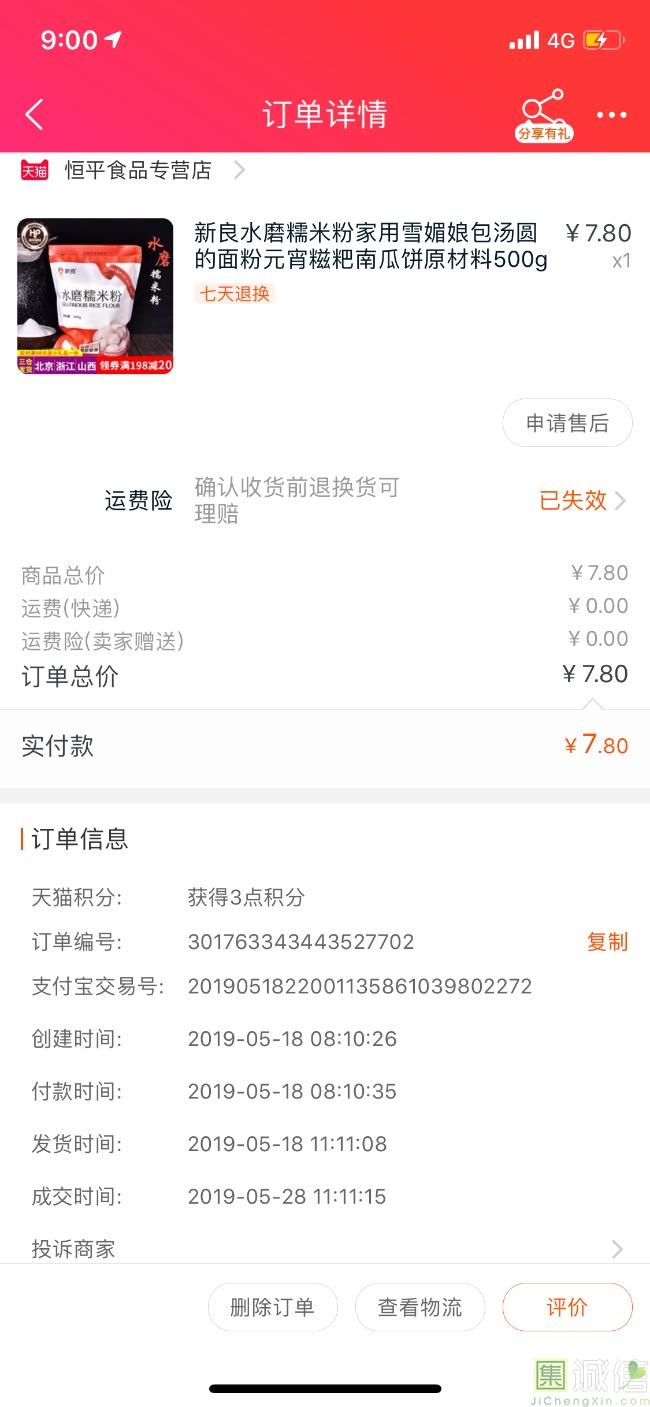Copy the order number with 复制

pos(607,941)
